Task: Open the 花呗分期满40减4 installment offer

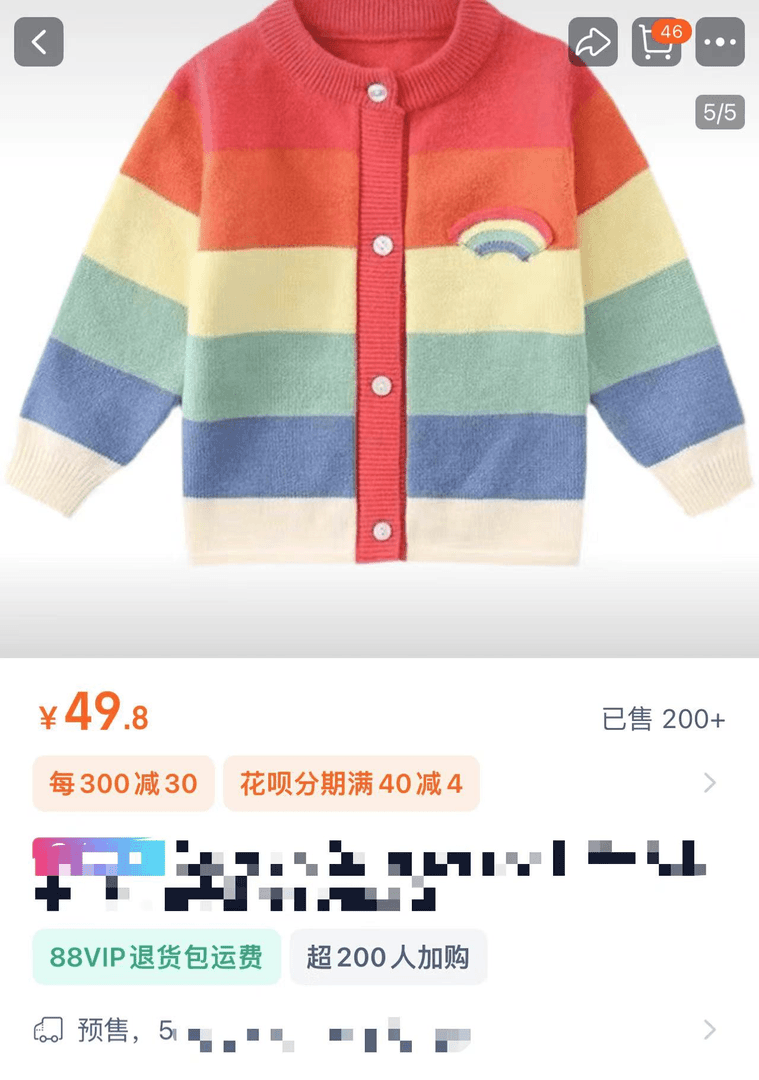Action: click(352, 783)
